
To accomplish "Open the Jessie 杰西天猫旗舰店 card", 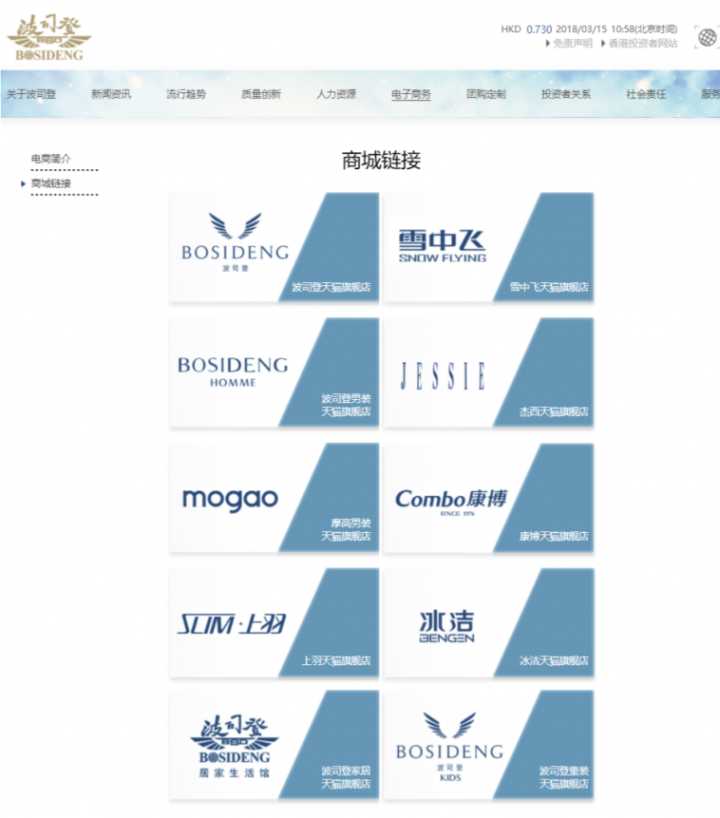I will pos(488,373).
